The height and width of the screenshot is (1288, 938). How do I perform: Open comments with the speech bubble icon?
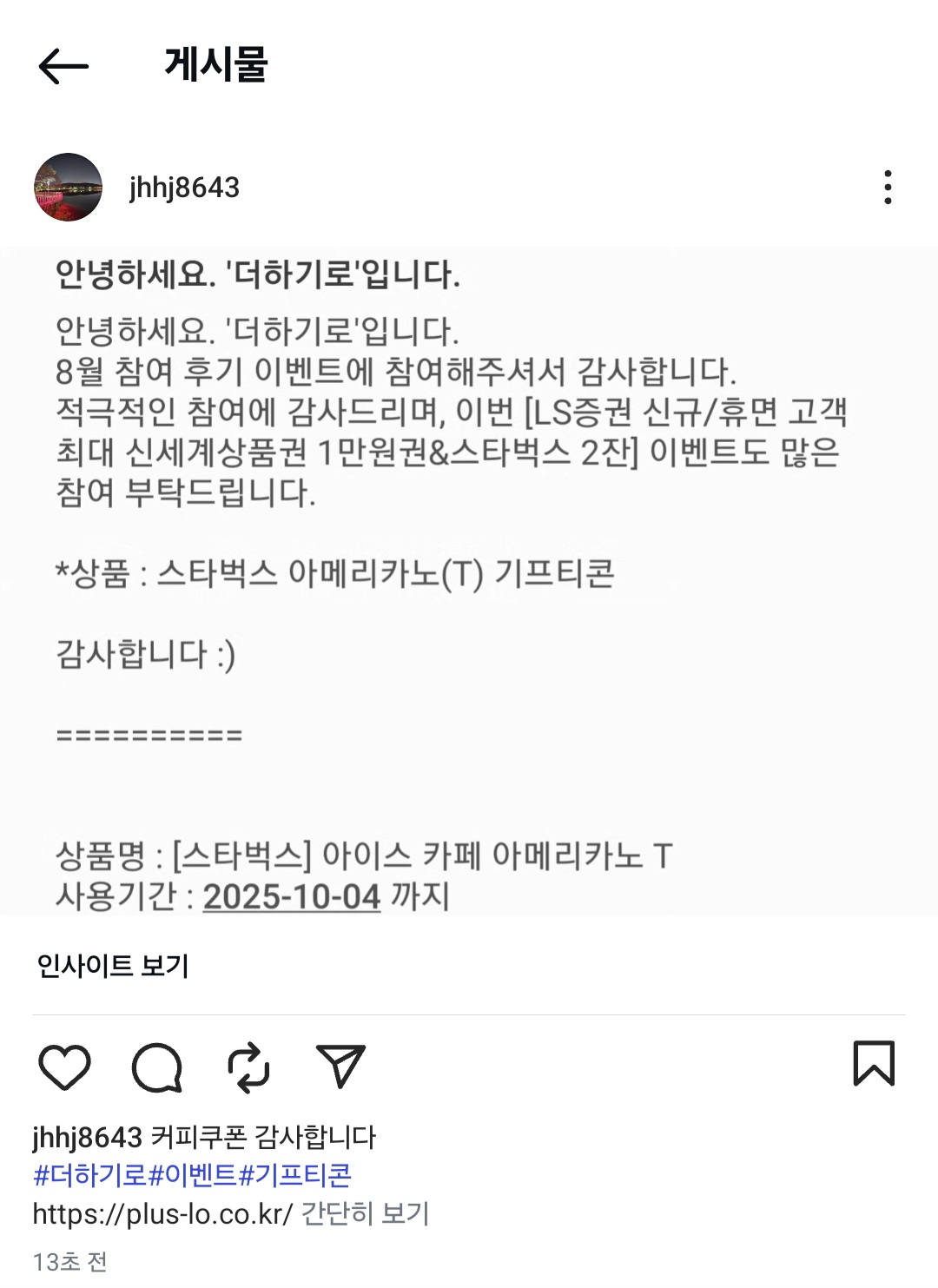point(157,1067)
